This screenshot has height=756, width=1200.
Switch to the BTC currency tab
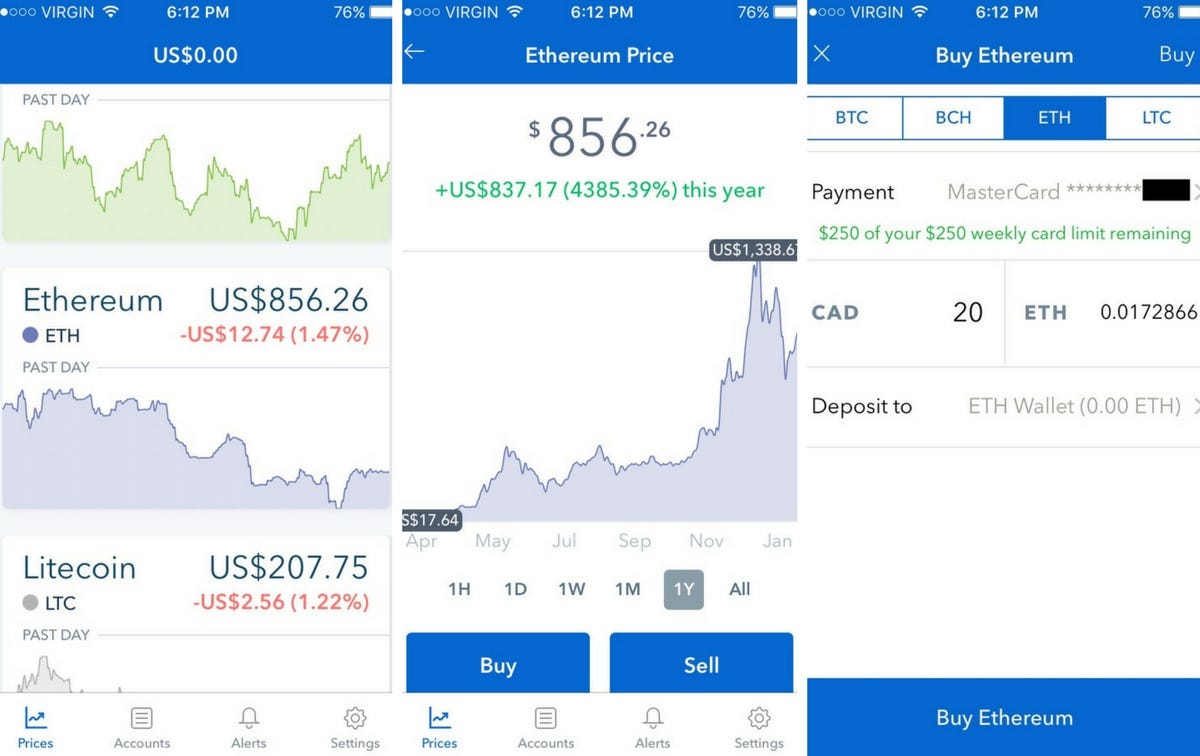(x=852, y=118)
